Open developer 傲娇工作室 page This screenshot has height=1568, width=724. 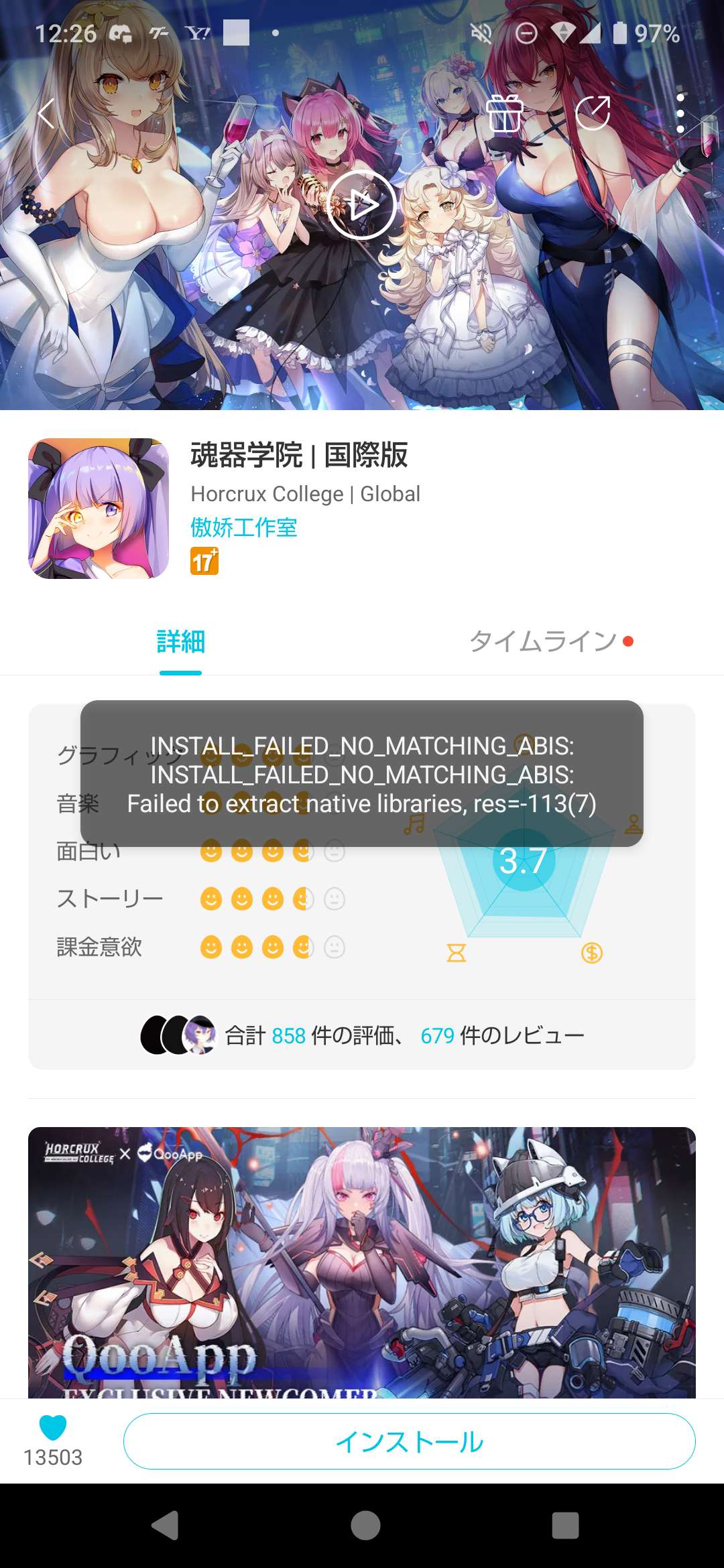pyautogui.click(x=243, y=527)
